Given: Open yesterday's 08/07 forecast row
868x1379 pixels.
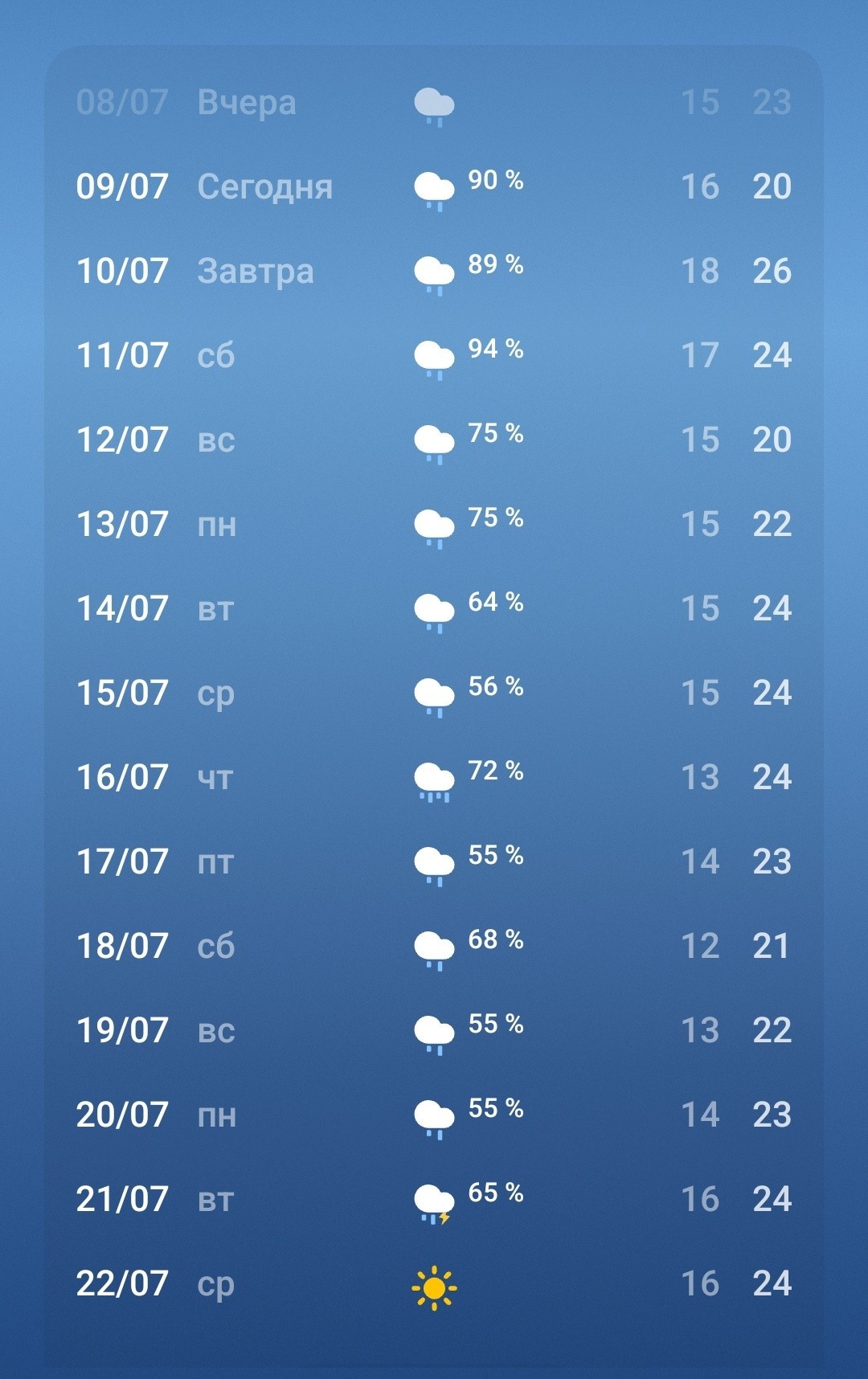Looking at the screenshot, I should tap(434, 102).
